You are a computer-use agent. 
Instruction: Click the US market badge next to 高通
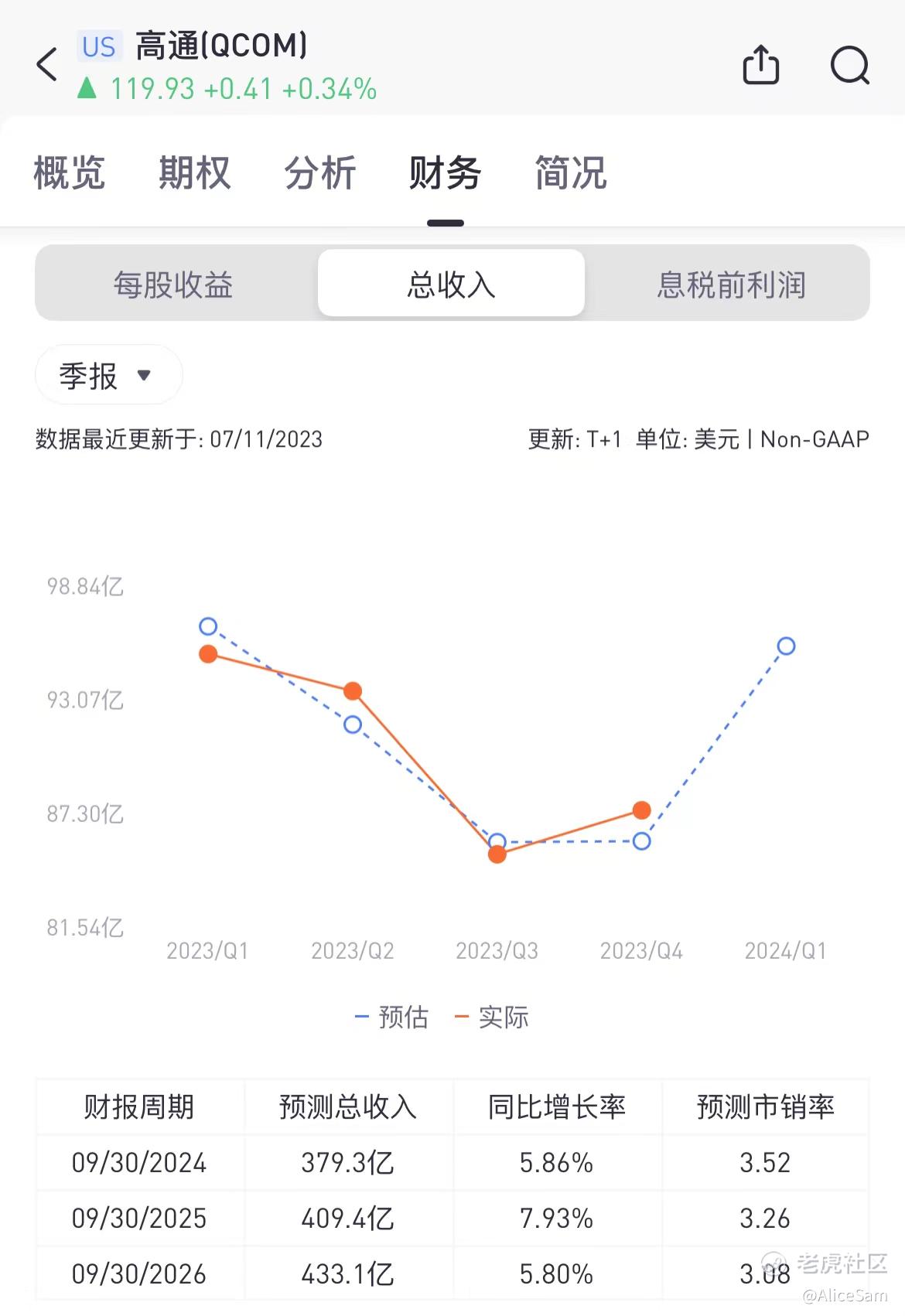(97, 46)
